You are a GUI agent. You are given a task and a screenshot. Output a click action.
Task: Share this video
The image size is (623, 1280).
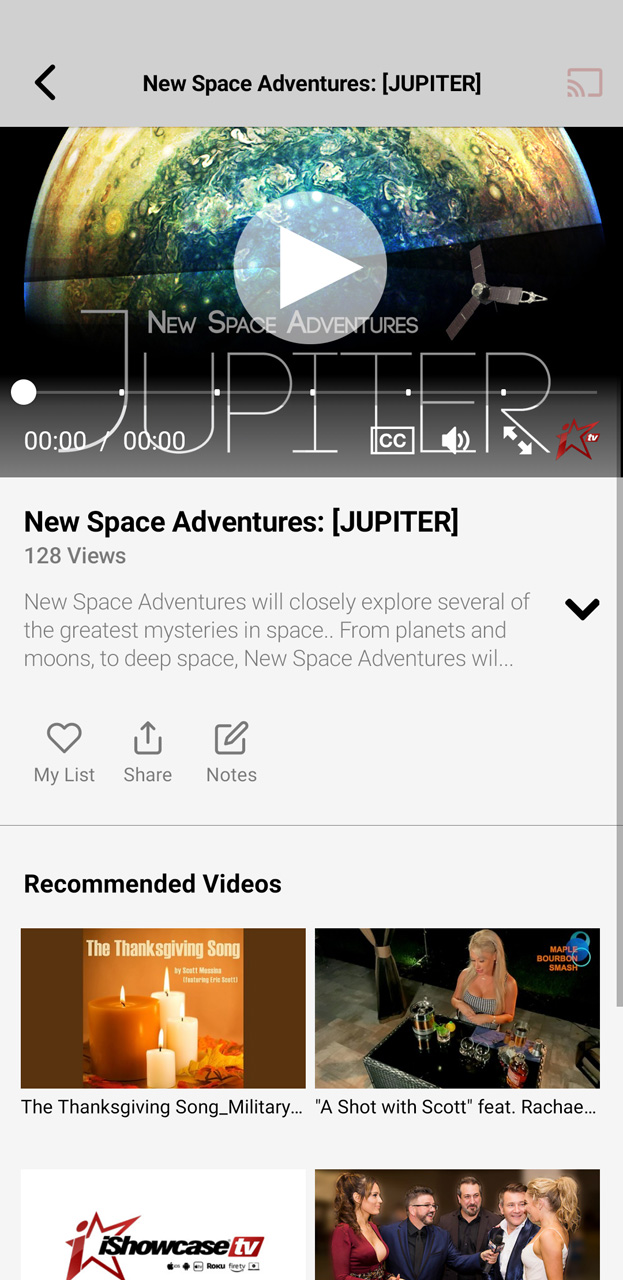coord(148,753)
